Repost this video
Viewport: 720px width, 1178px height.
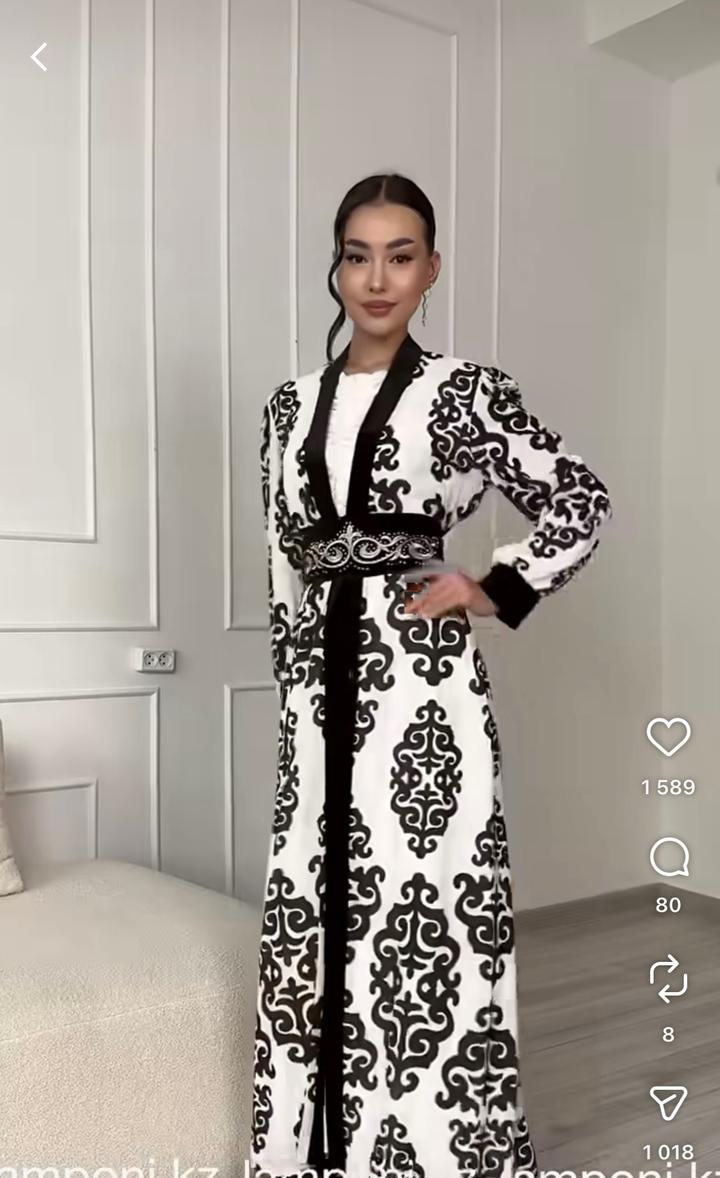pos(668,978)
